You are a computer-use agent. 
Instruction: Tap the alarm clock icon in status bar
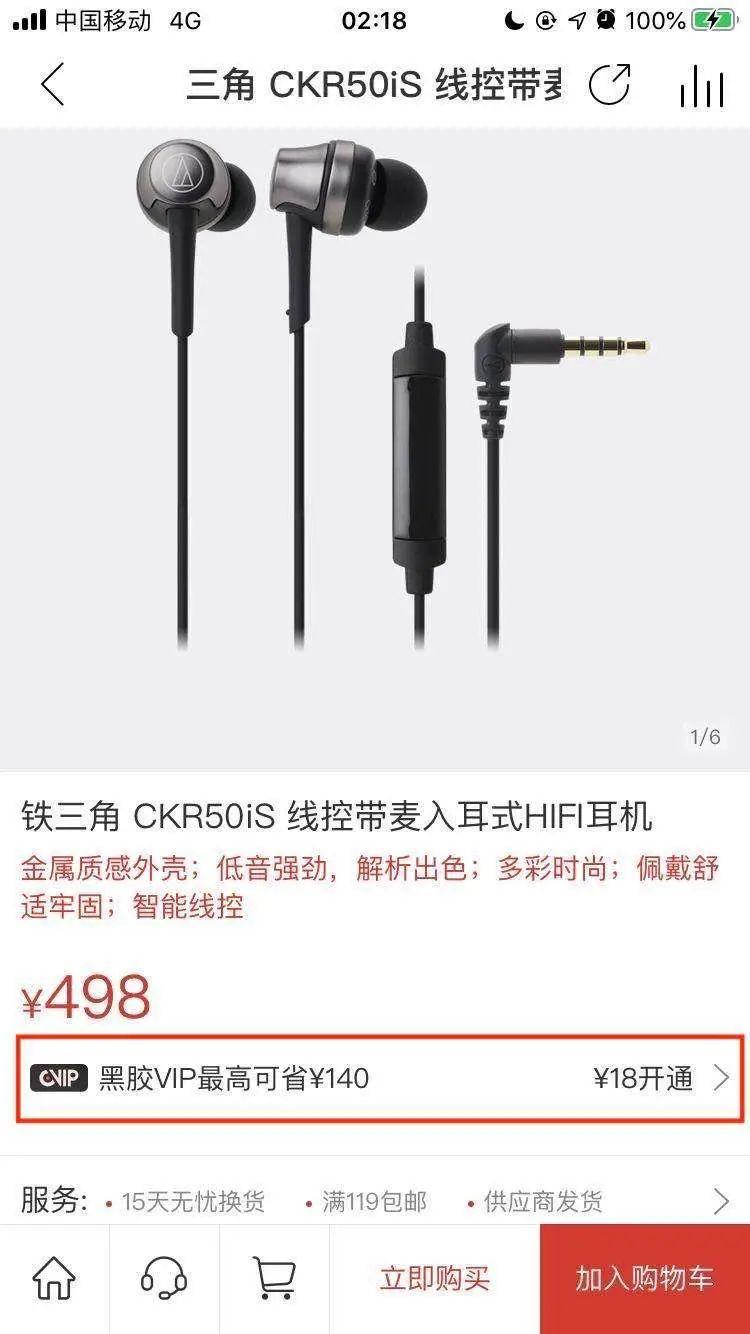tap(604, 18)
